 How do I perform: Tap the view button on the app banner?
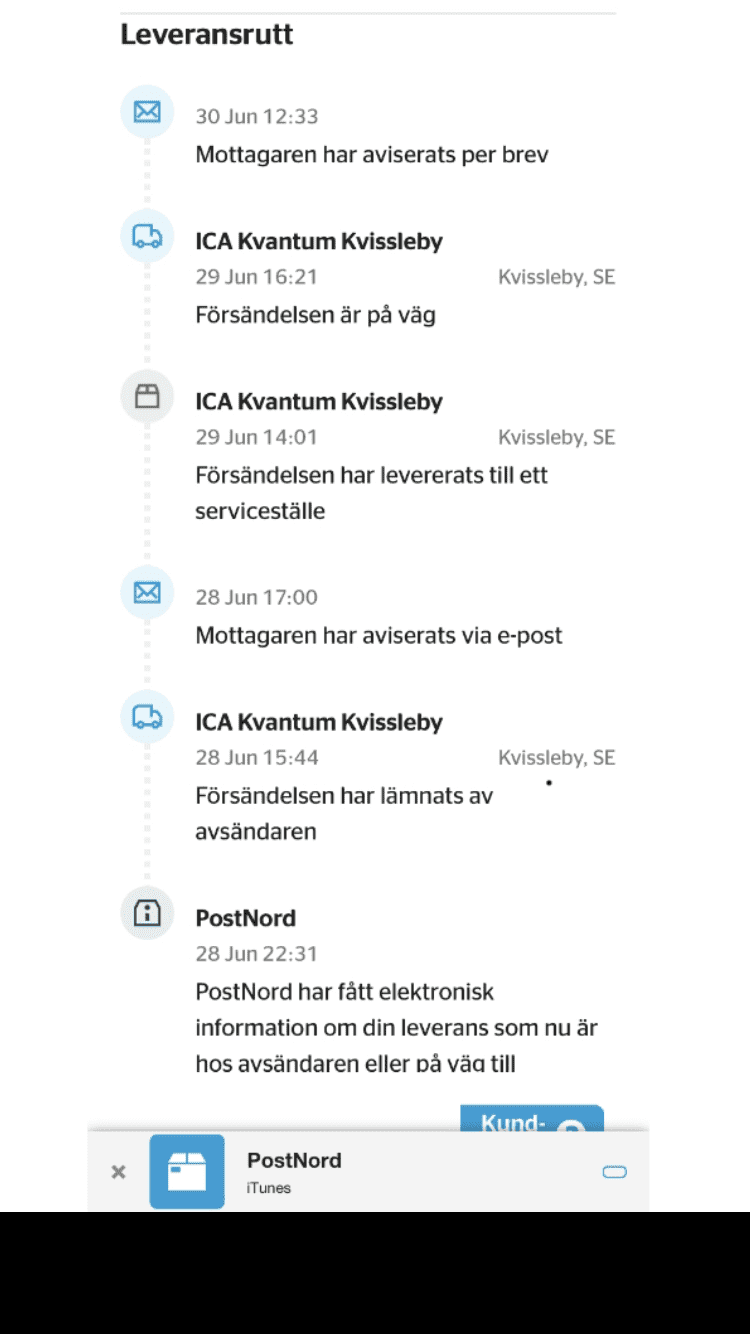point(614,1172)
